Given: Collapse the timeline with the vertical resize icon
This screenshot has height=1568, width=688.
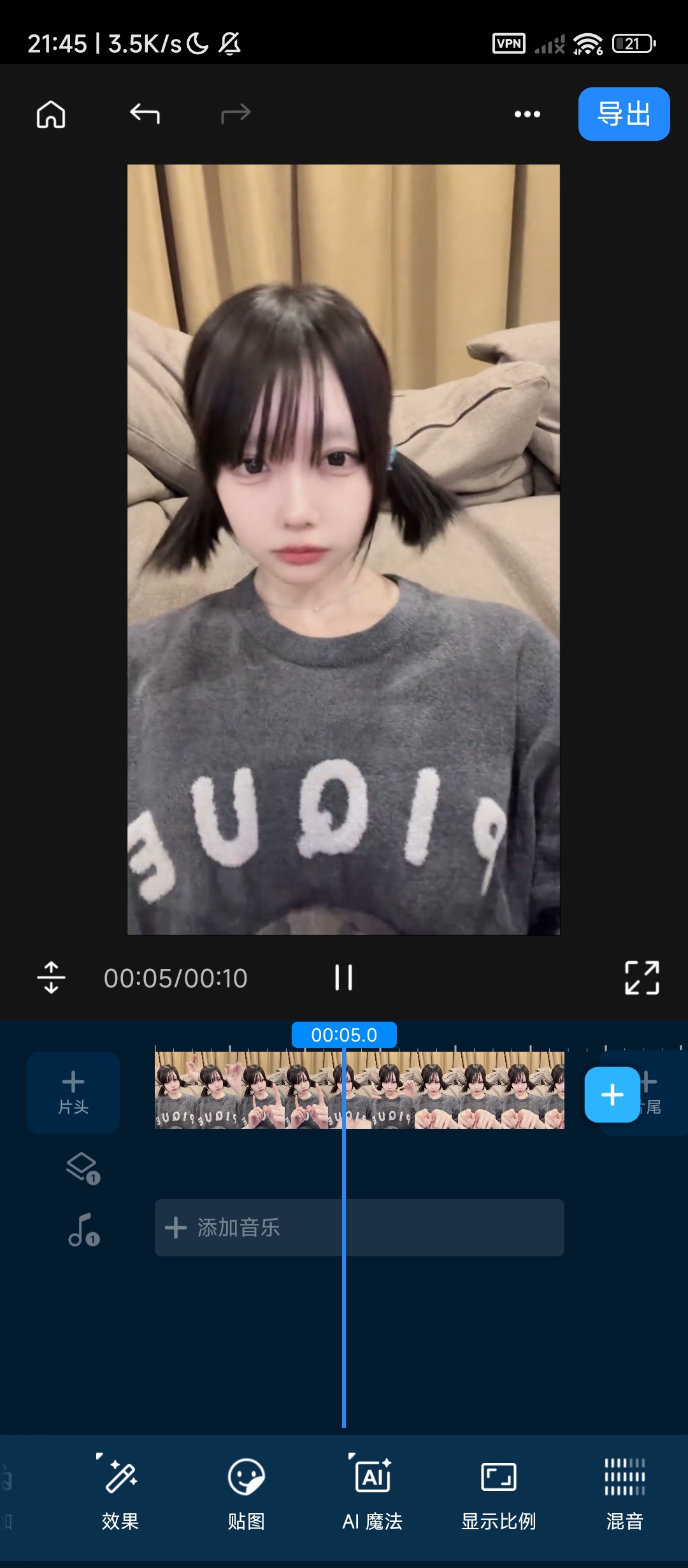Looking at the screenshot, I should click(x=52, y=977).
